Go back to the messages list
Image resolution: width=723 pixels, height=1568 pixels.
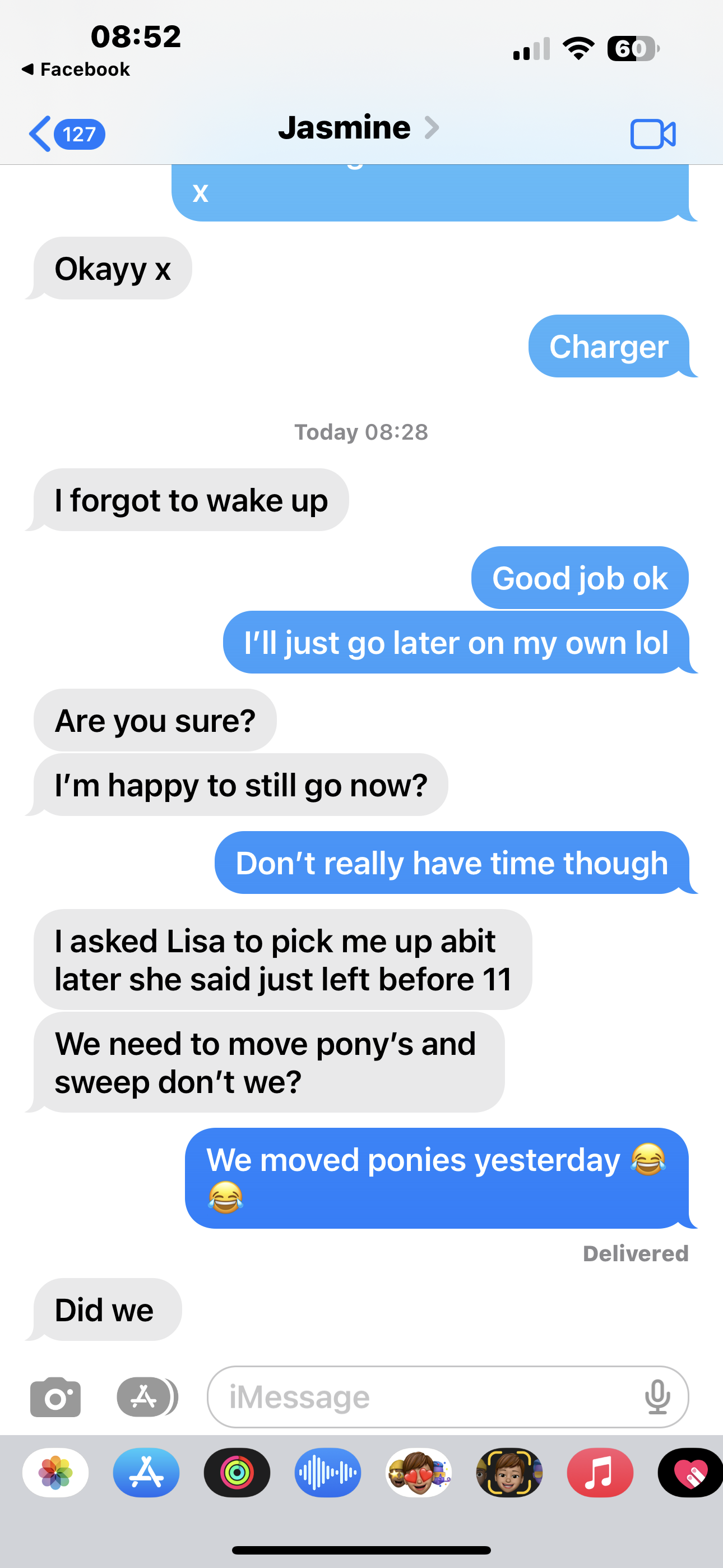(66, 133)
